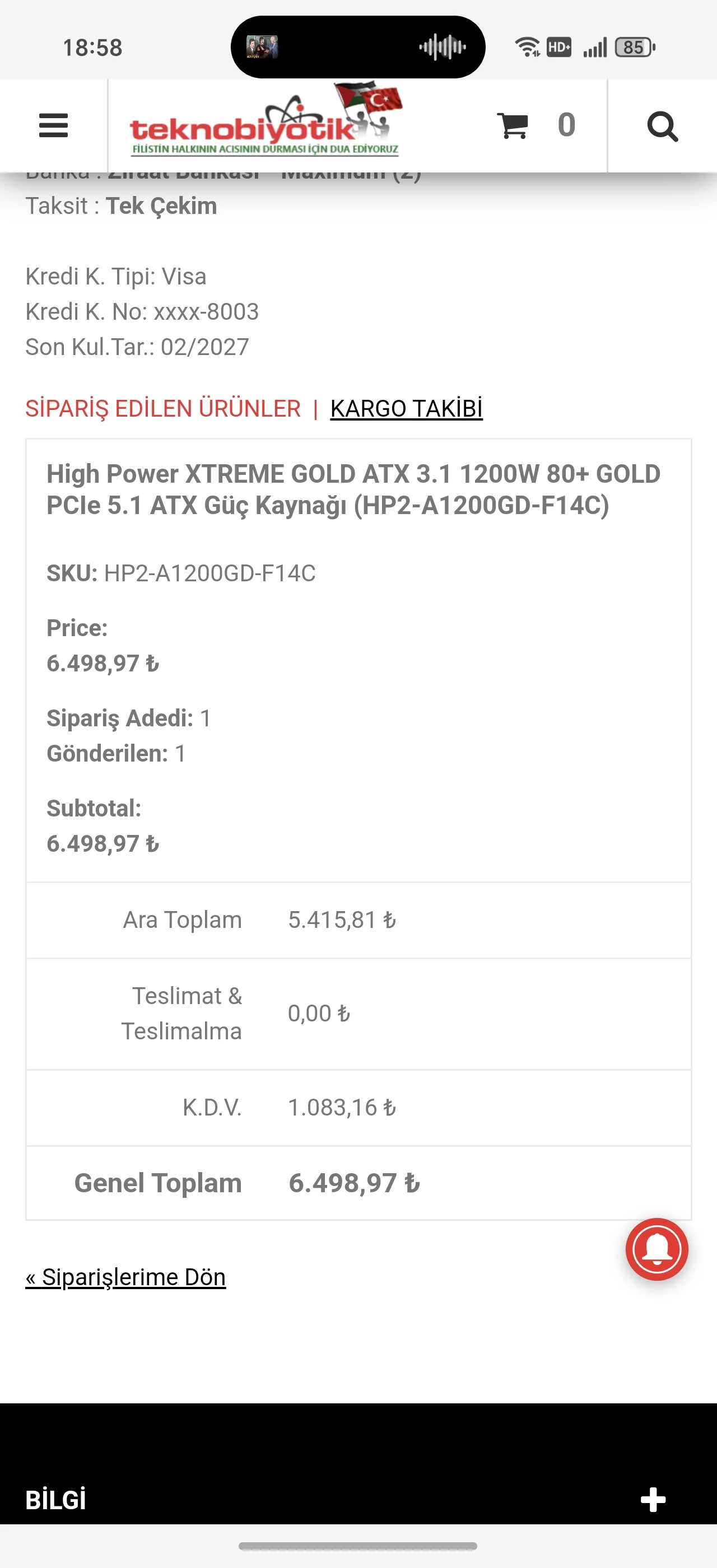
Task: Open the shopping cart
Action: coord(513,126)
